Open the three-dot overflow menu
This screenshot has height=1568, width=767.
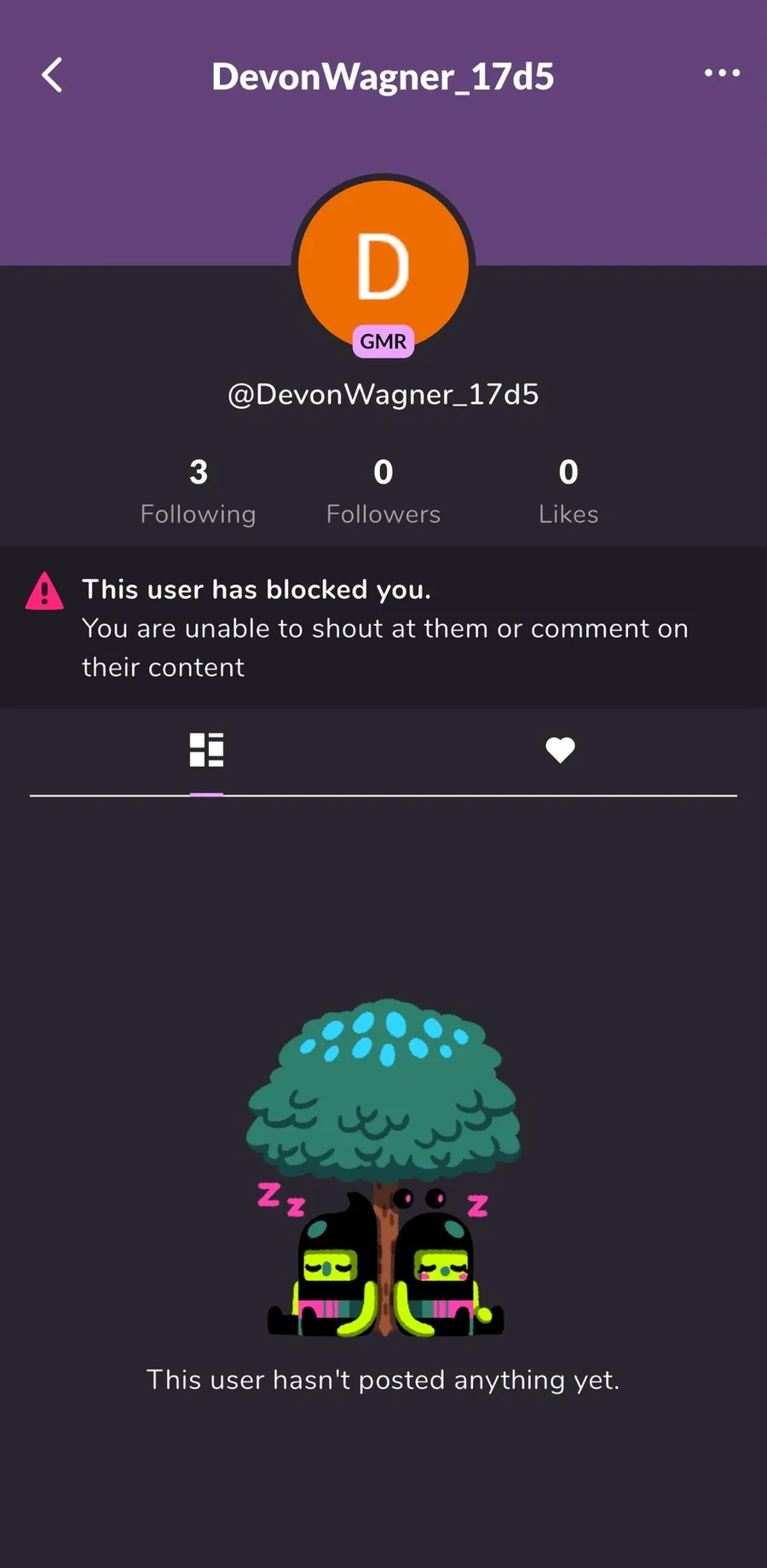click(722, 73)
